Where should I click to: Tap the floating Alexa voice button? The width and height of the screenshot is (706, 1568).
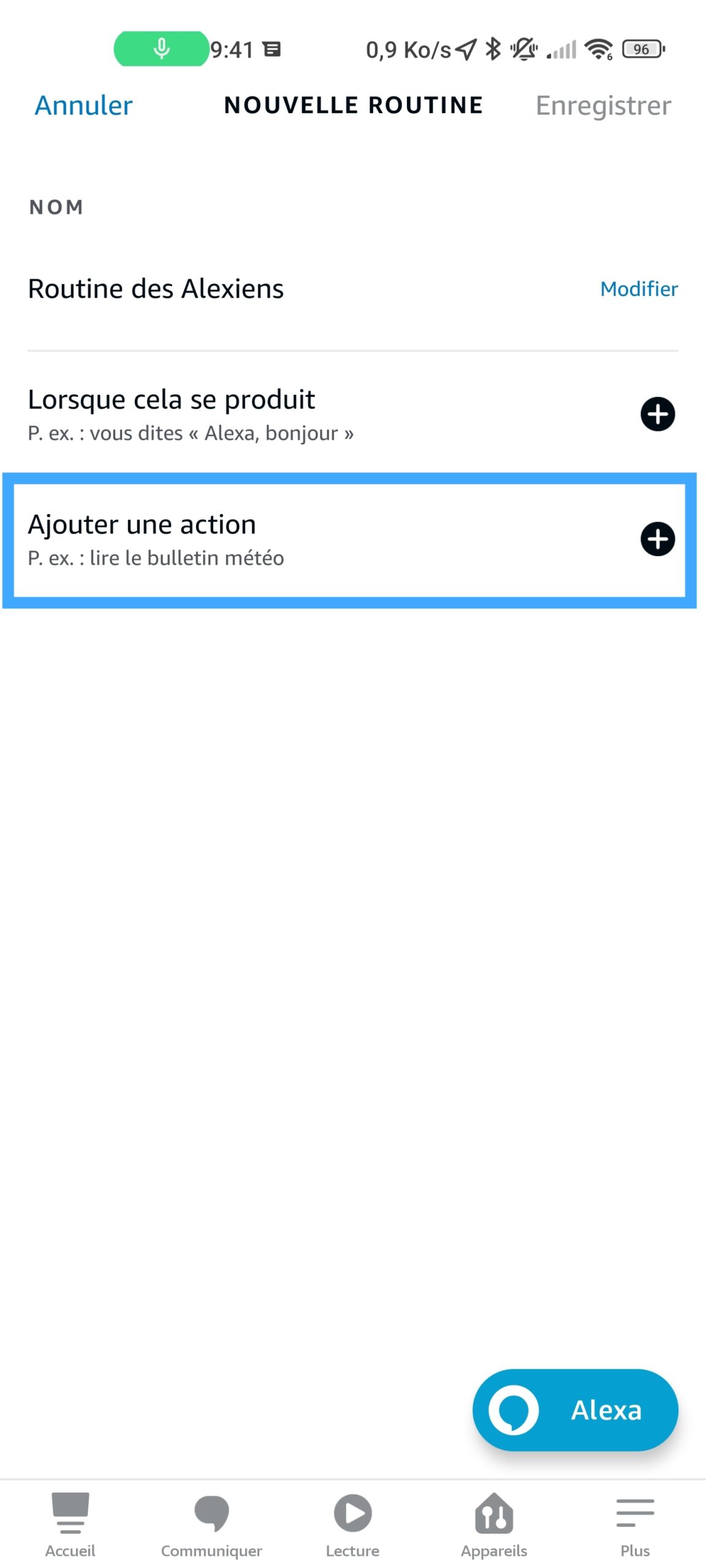tap(575, 1410)
